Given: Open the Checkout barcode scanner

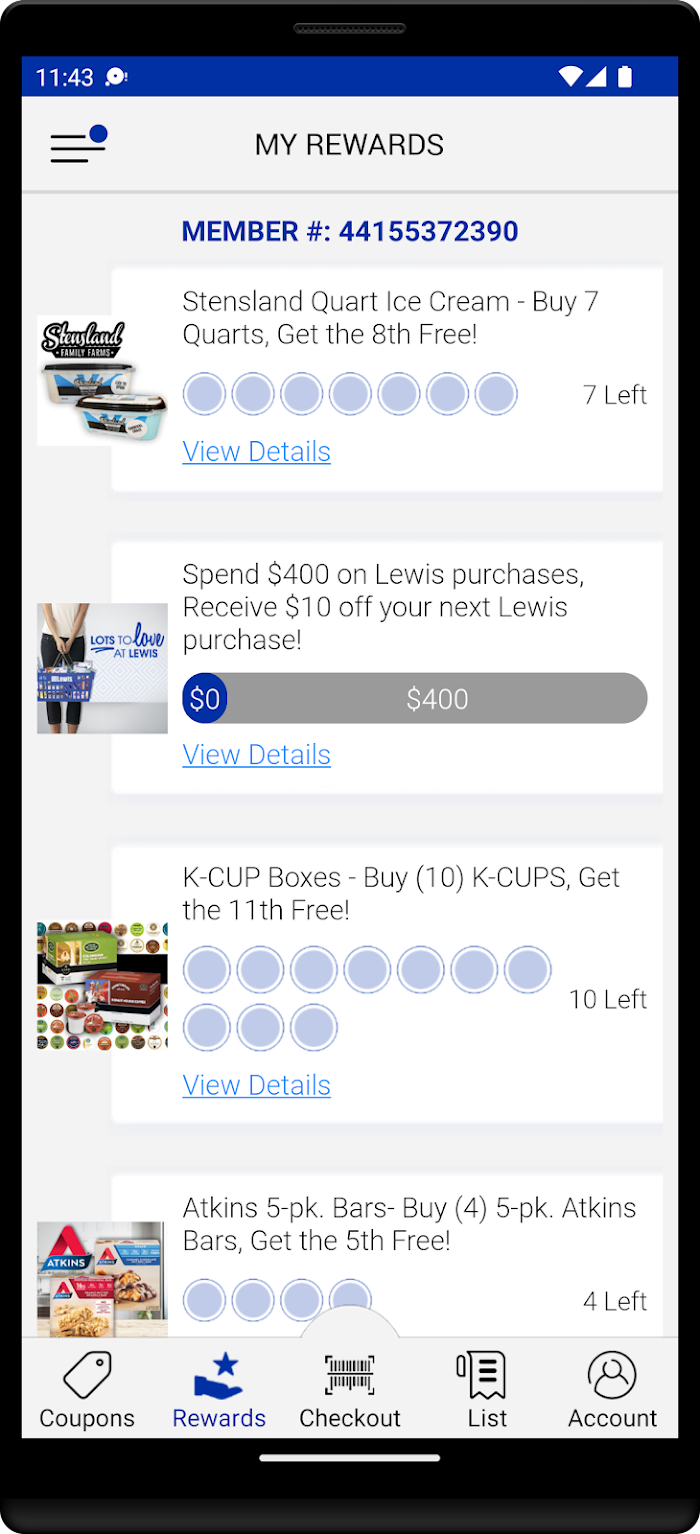Looking at the screenshot, I should tap(350, 1389).
